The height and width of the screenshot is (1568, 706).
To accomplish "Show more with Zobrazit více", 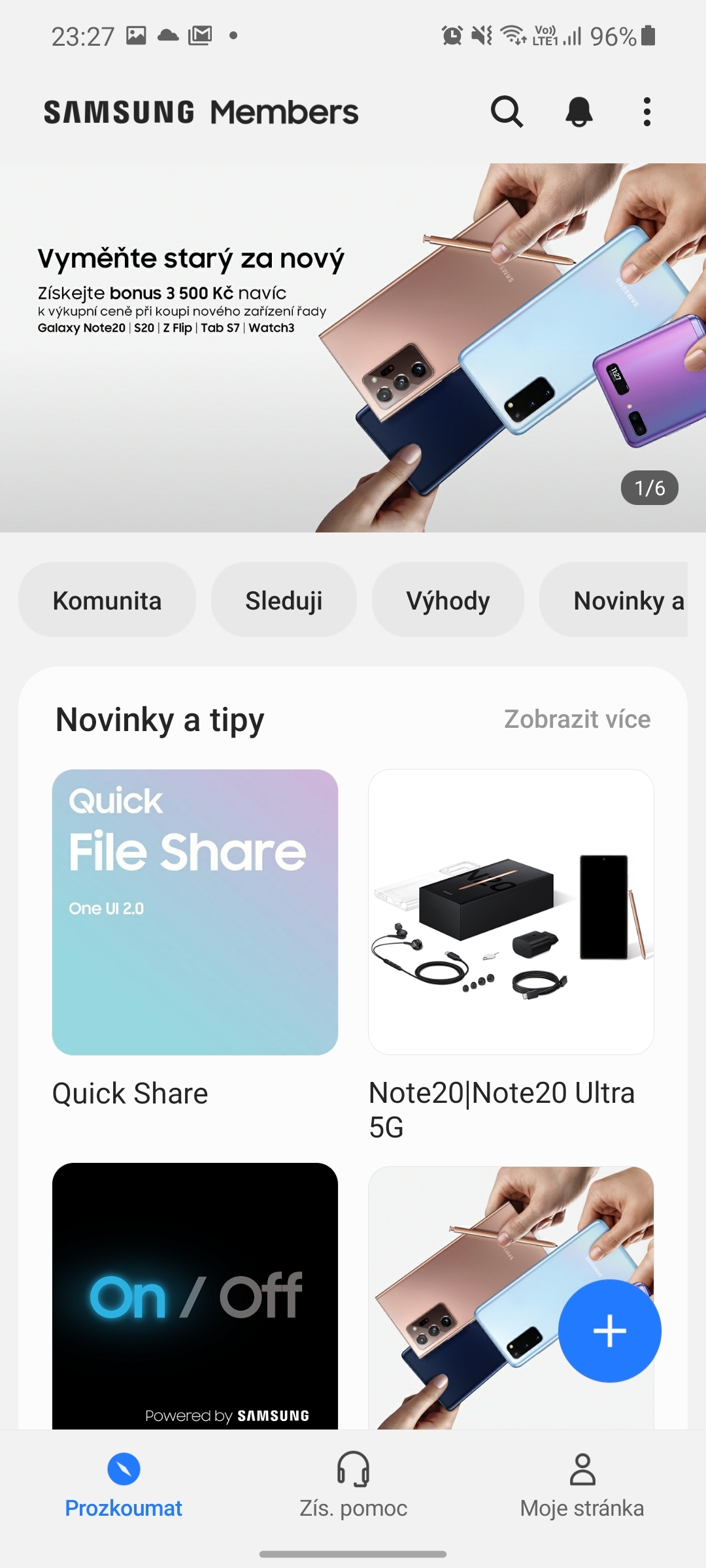I will tap(577, 719).
